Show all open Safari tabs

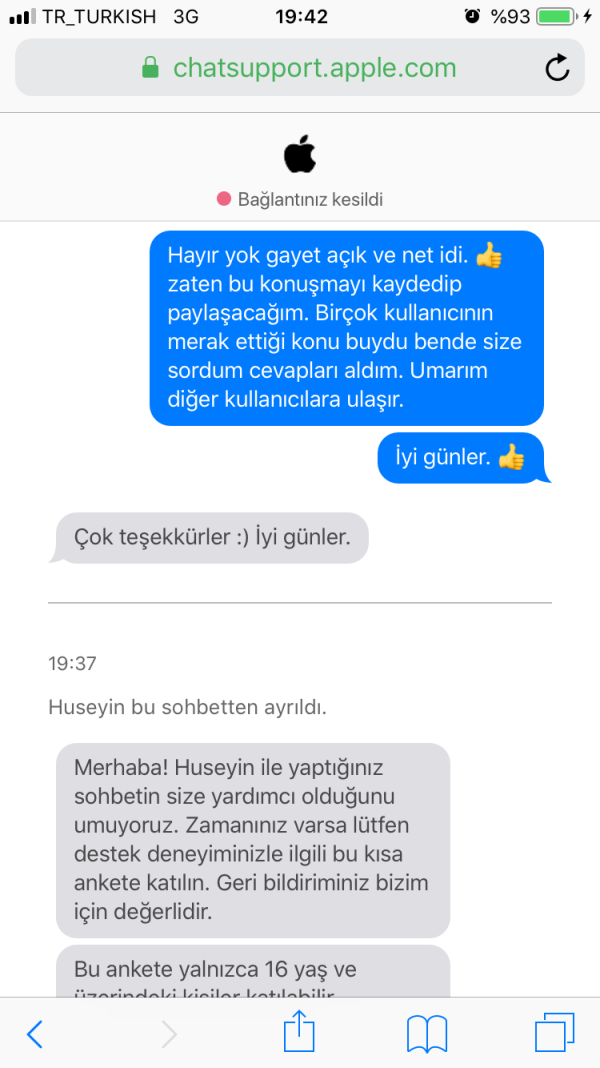click(555, 1033)
